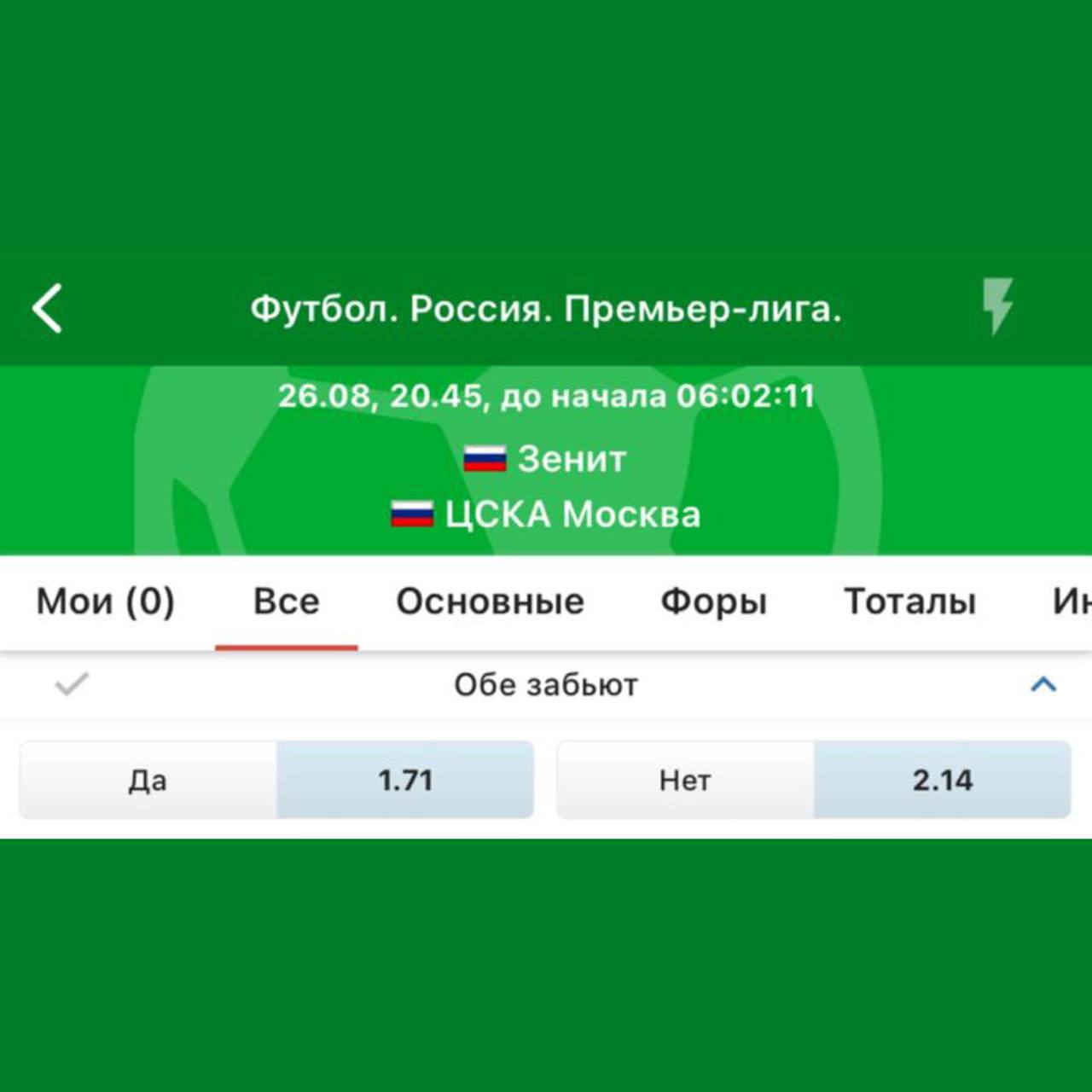
Task: Bet Да at odds 1.71
Action: [x=276, y=780]
